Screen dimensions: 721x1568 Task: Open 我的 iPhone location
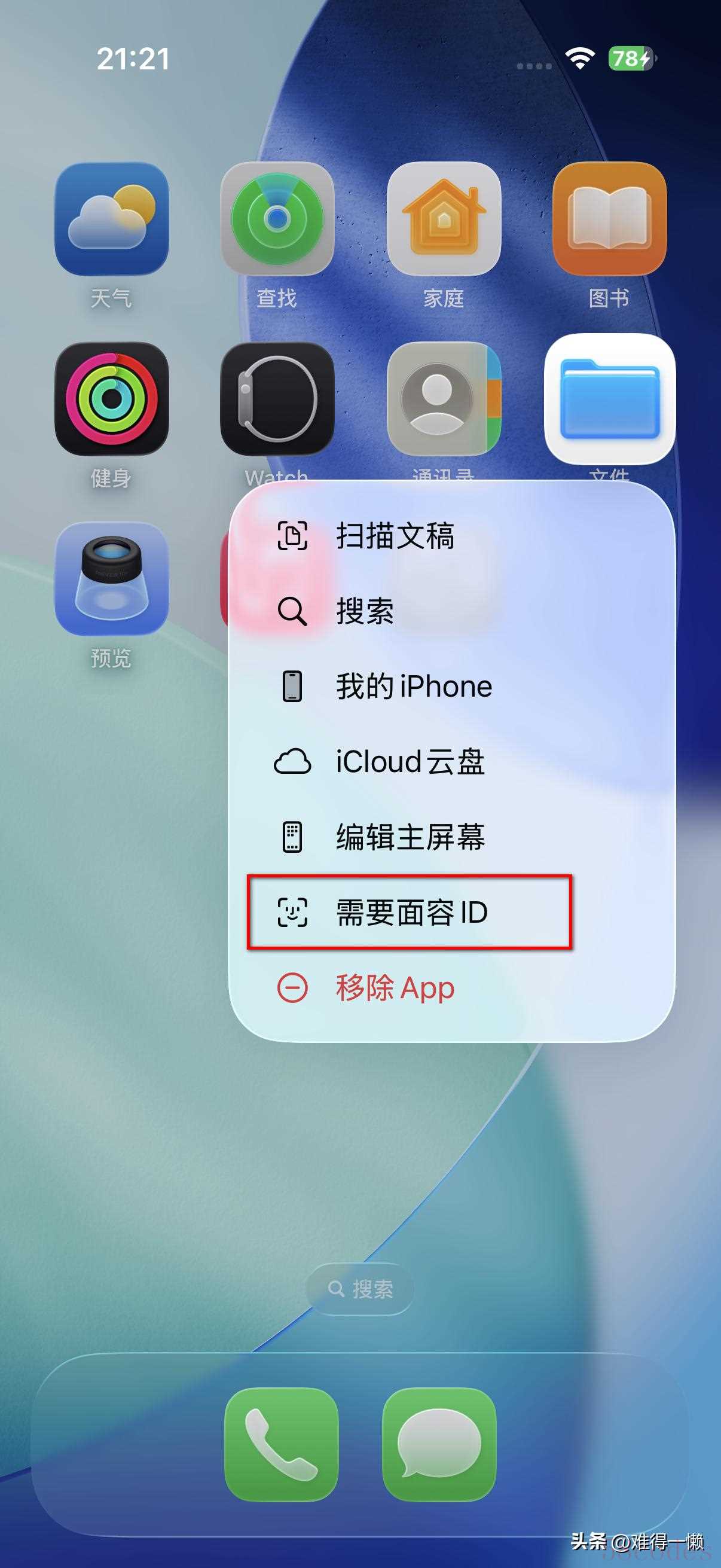point(414,687)
